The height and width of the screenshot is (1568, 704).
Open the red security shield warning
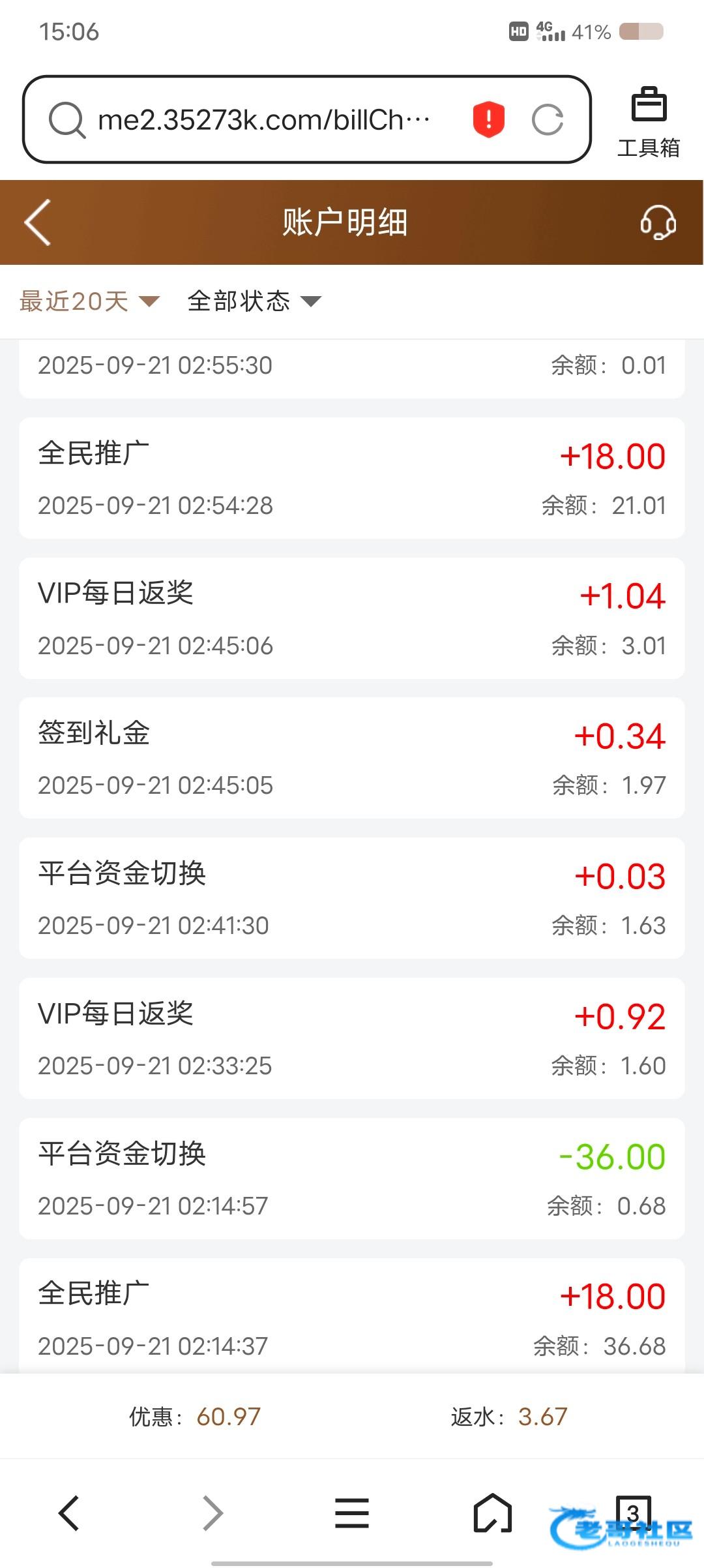(x=488, y=120)
